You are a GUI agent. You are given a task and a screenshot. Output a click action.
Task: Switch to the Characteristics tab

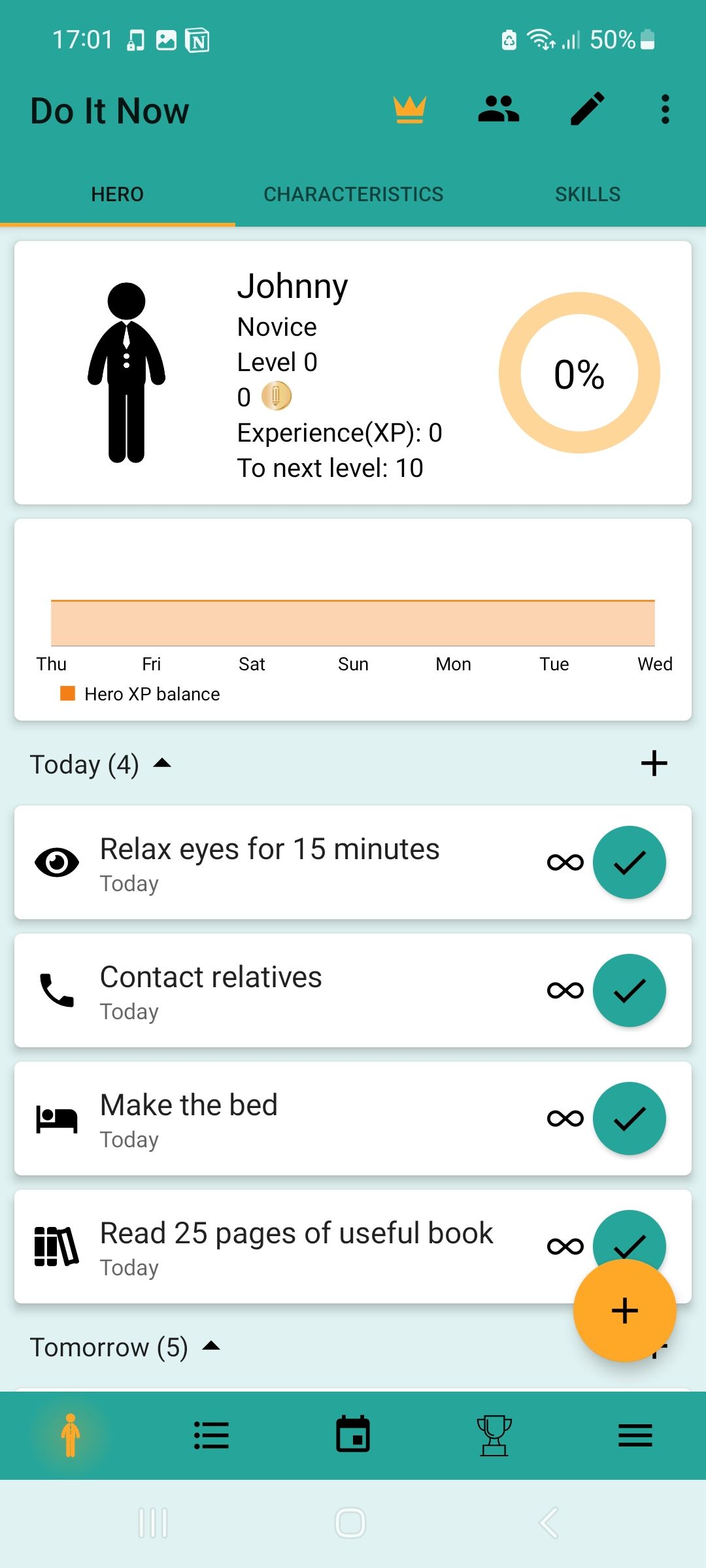pos(353,194)
